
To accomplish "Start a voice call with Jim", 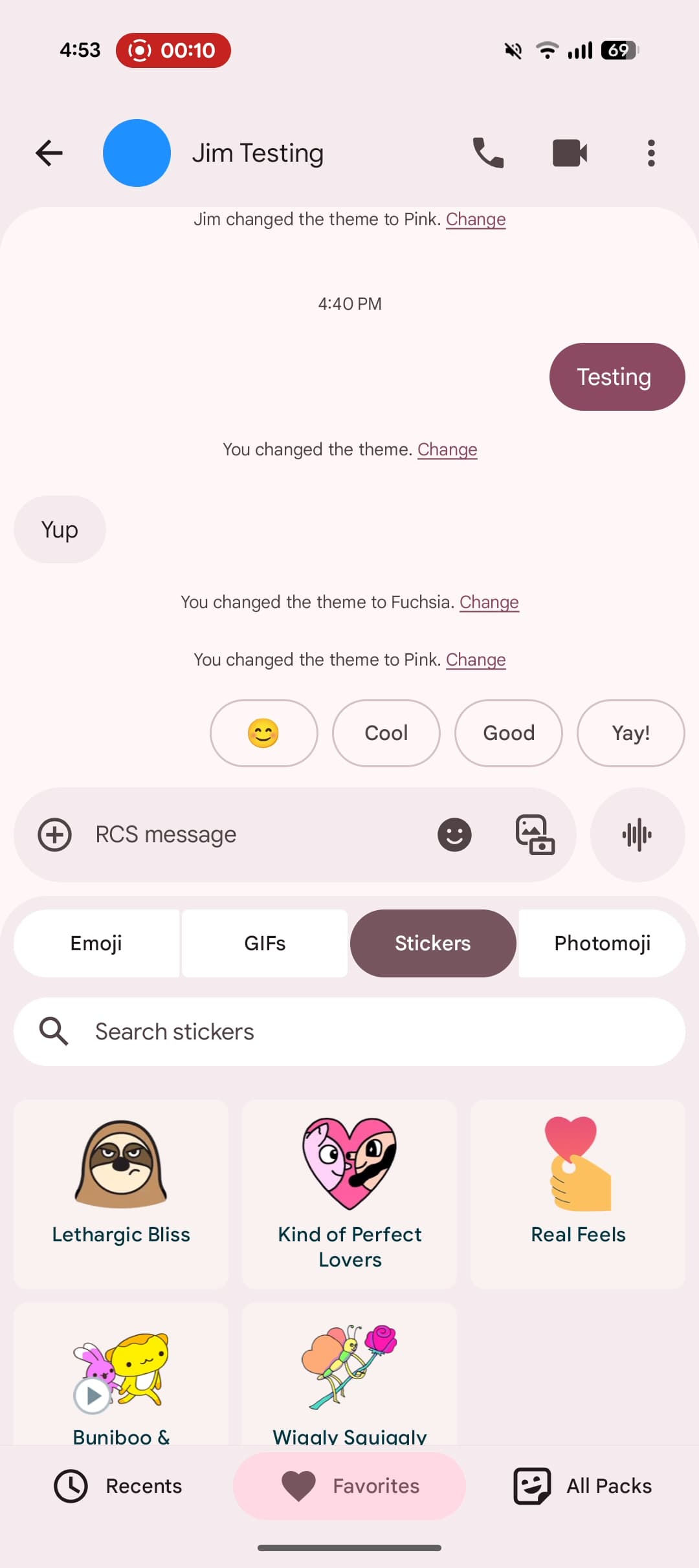I will coord(488,153).
